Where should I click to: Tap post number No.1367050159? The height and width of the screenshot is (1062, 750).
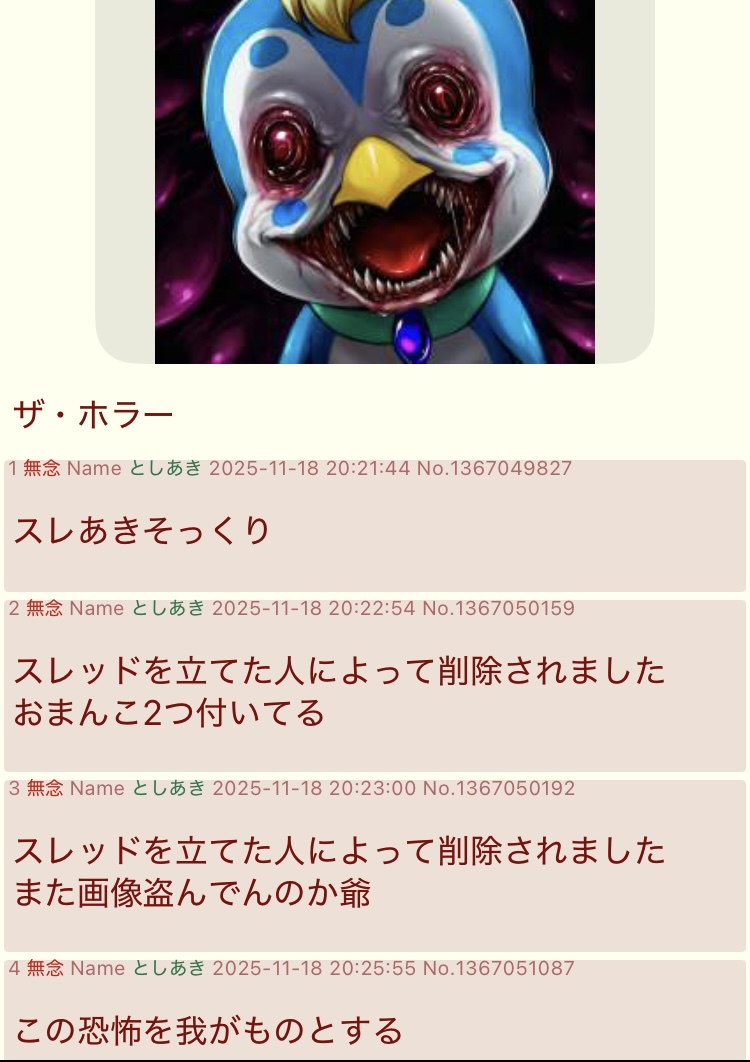click(498, 608)
